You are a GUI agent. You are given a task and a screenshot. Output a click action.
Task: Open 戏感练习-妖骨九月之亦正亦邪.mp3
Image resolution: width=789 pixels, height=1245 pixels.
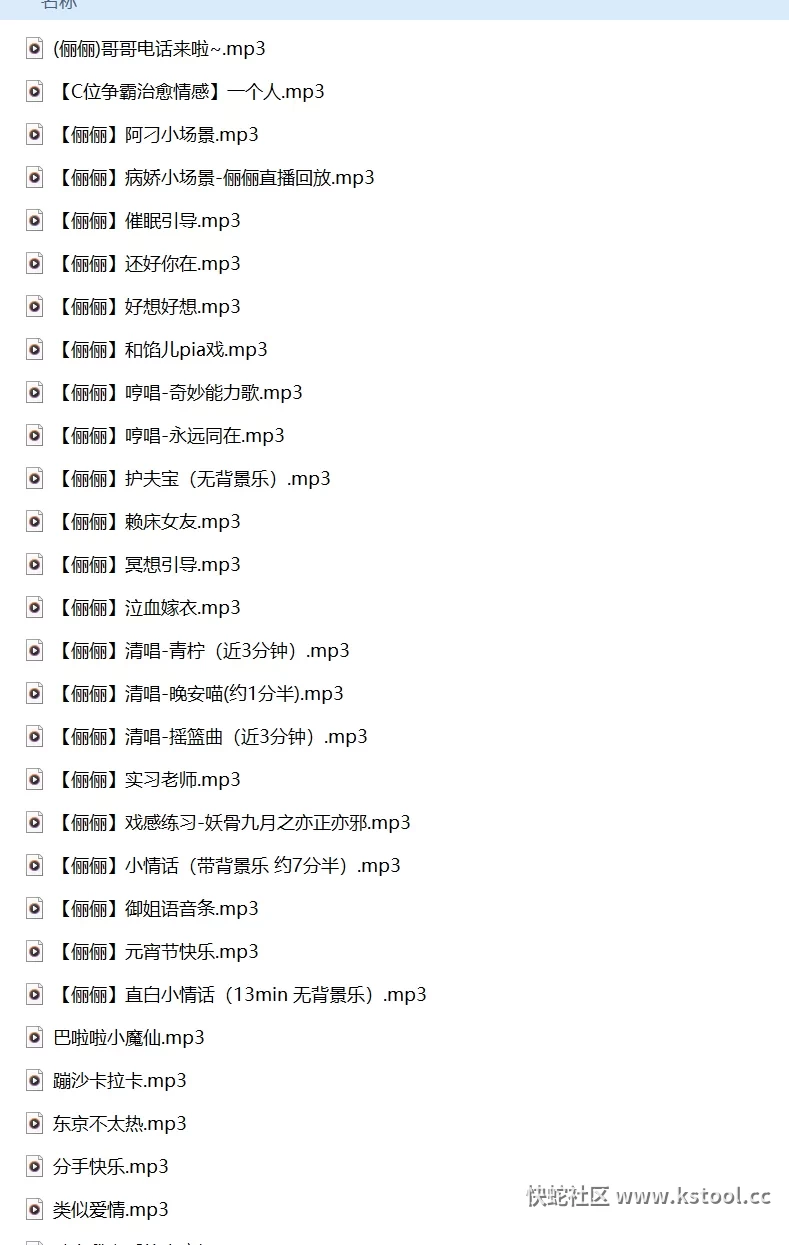(x=232, y=822)
